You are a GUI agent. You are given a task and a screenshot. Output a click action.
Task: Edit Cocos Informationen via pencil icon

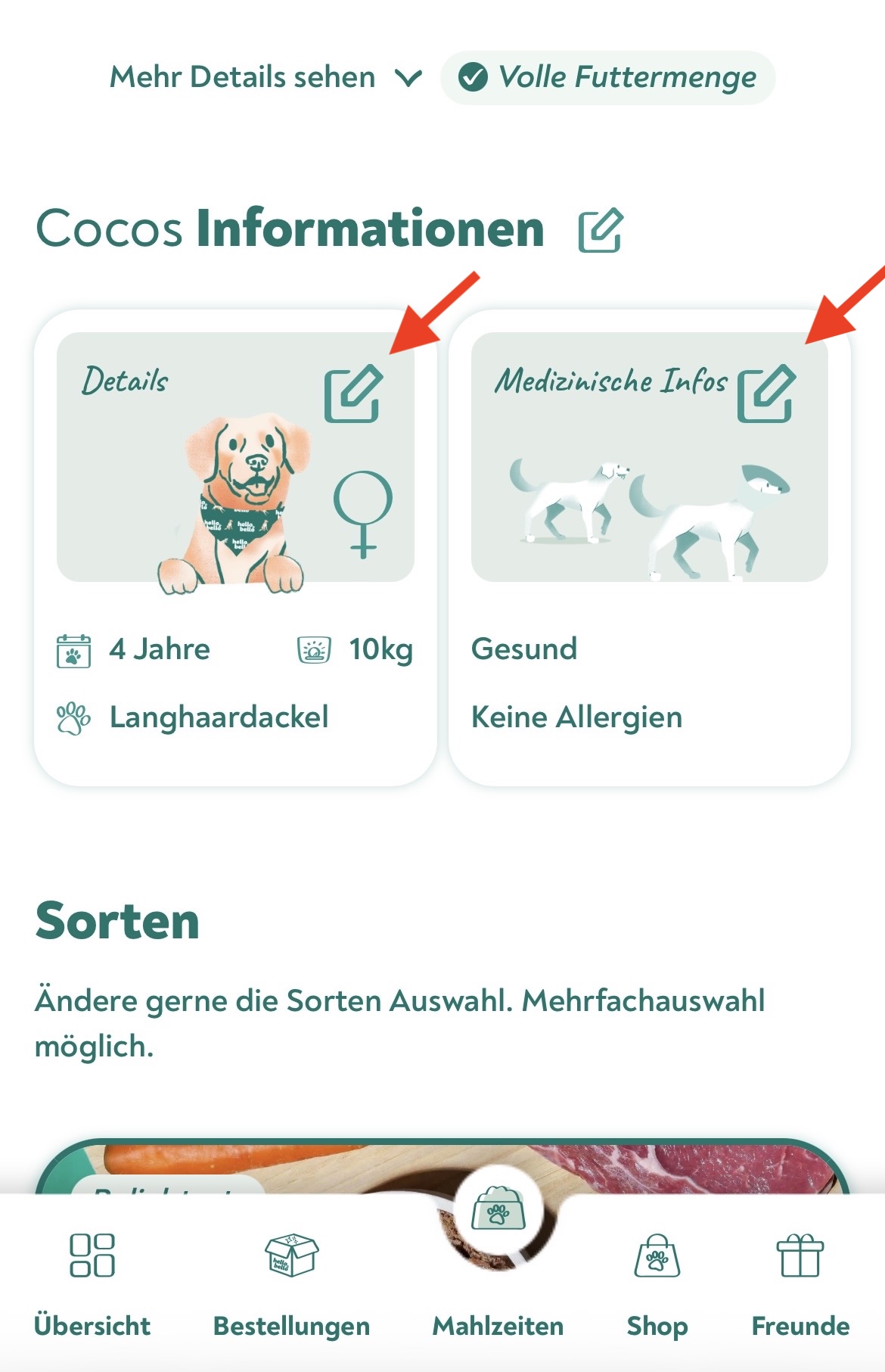[600, 230]
